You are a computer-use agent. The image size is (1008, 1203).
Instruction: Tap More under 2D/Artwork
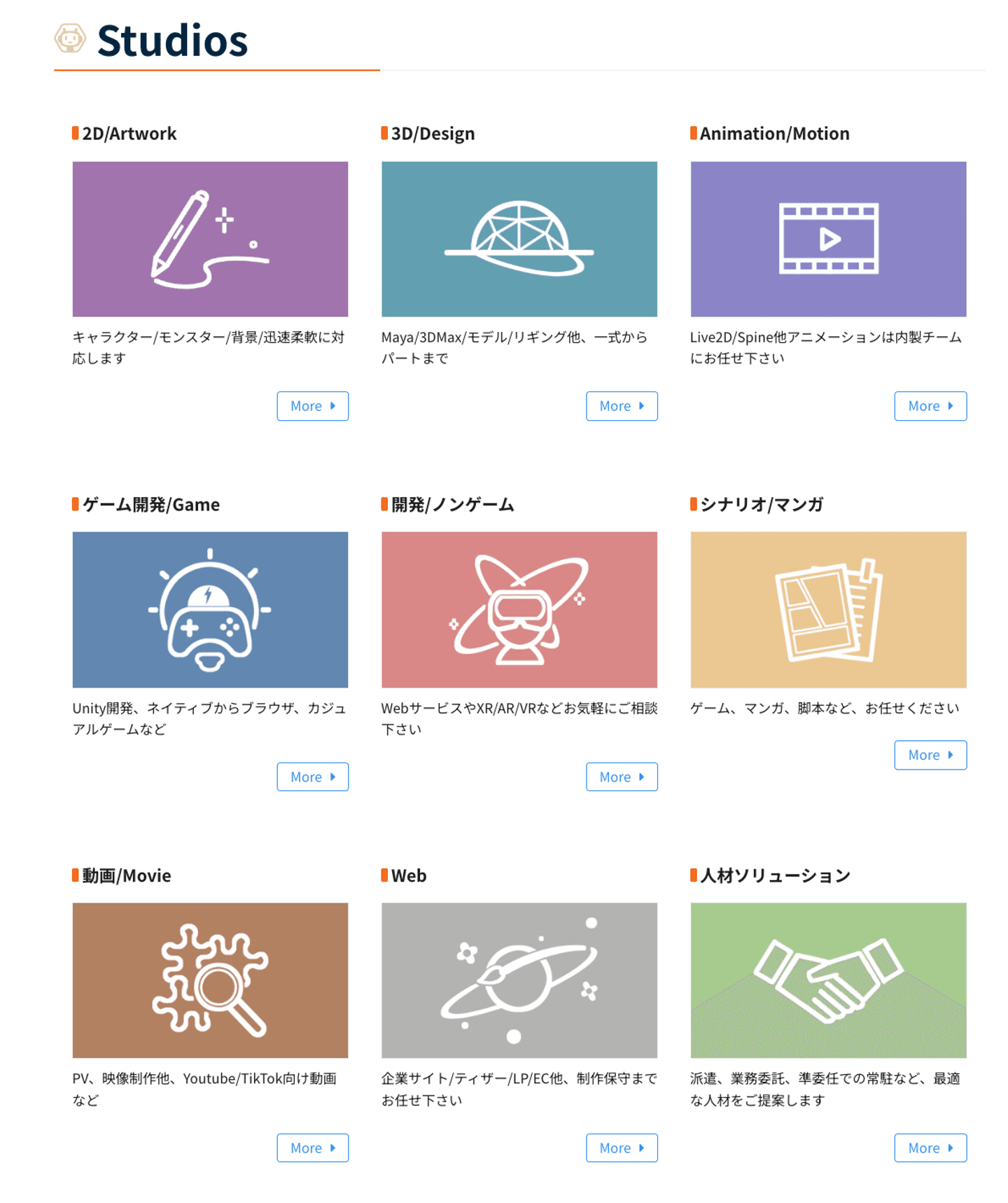312,406
